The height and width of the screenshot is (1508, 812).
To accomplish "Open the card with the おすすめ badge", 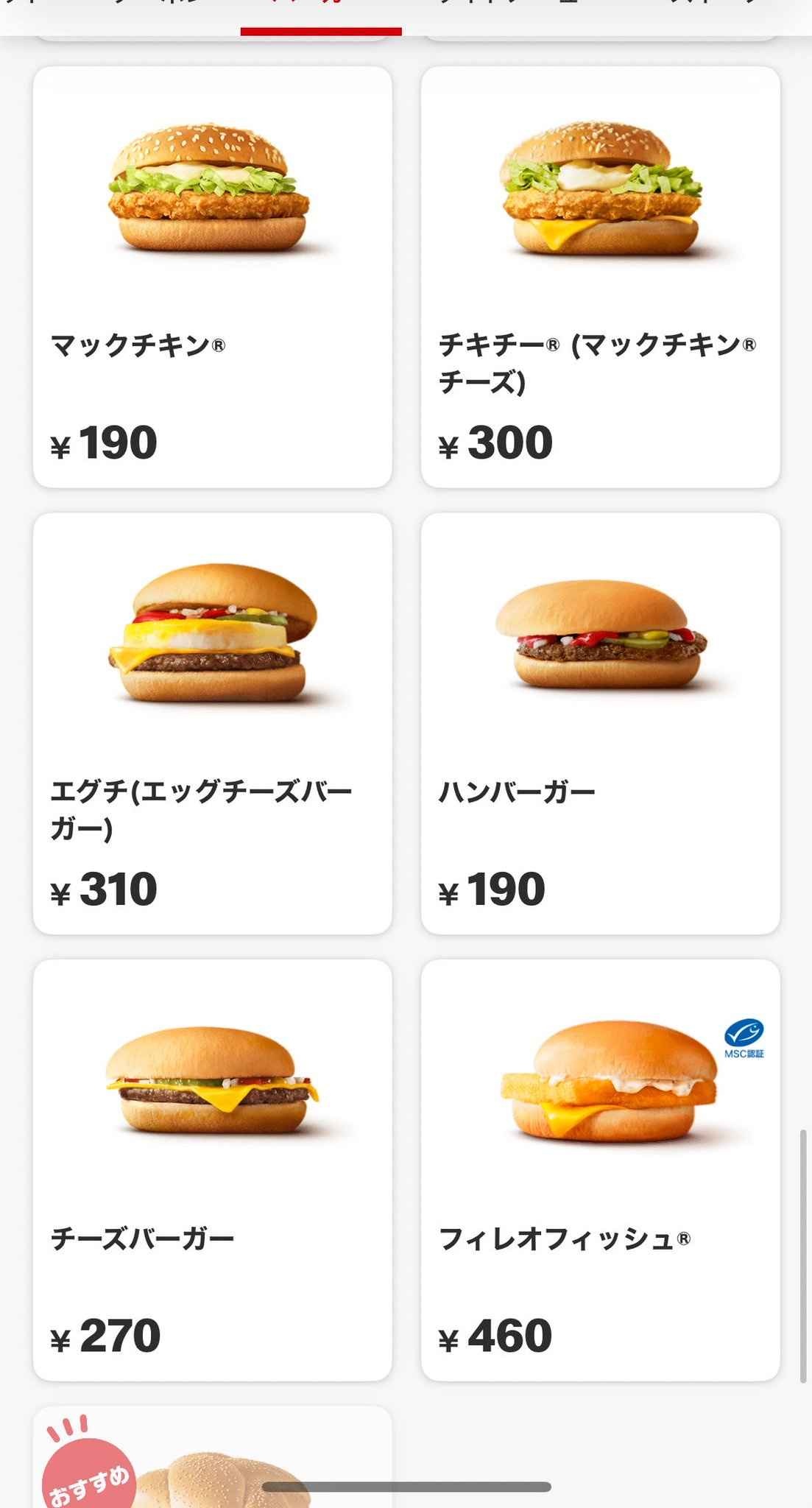I will click(212, 1462).
